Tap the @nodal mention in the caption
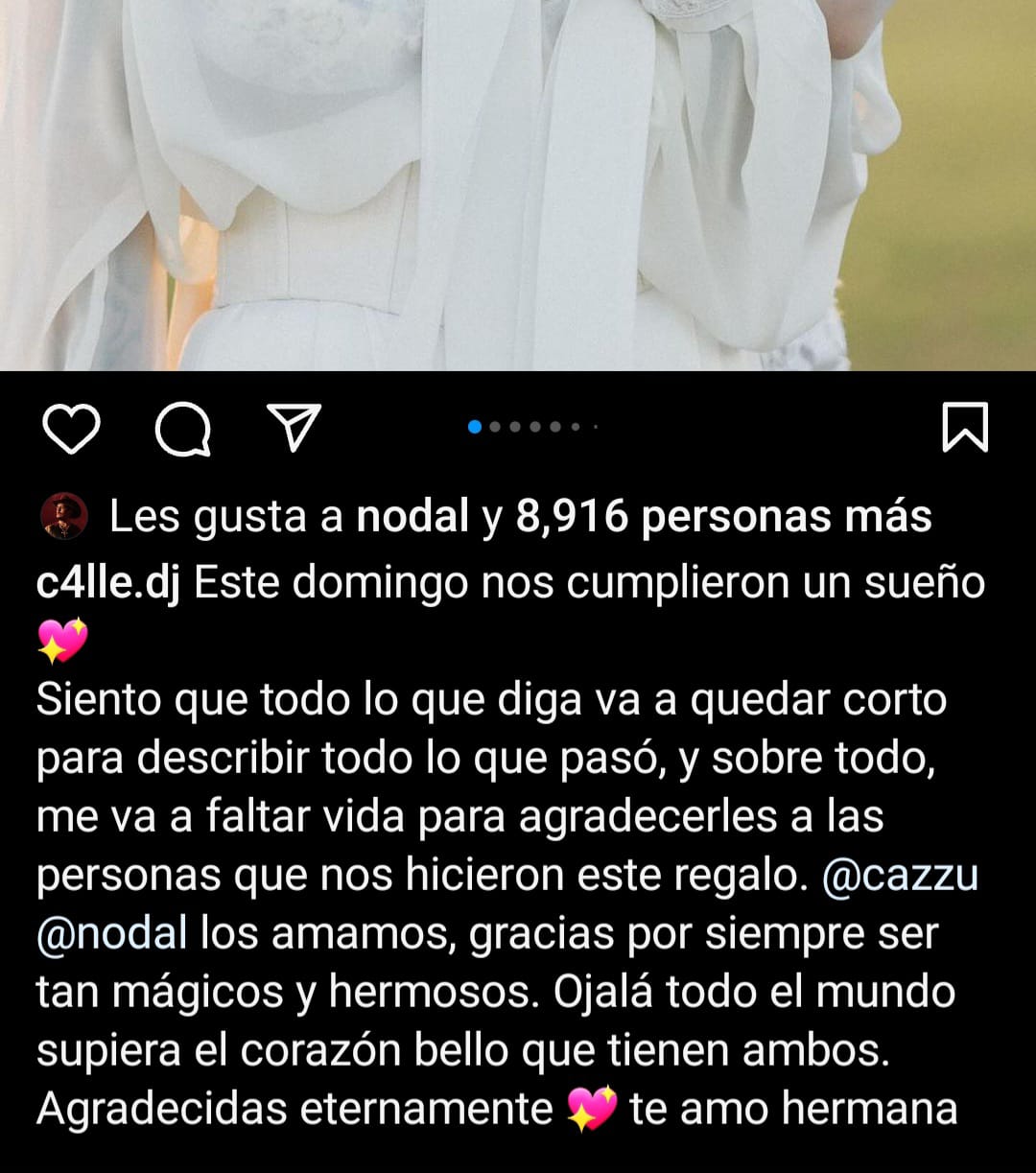Image resolution: width=1036 pixels, height=1173 pixels. coord(112,934)
